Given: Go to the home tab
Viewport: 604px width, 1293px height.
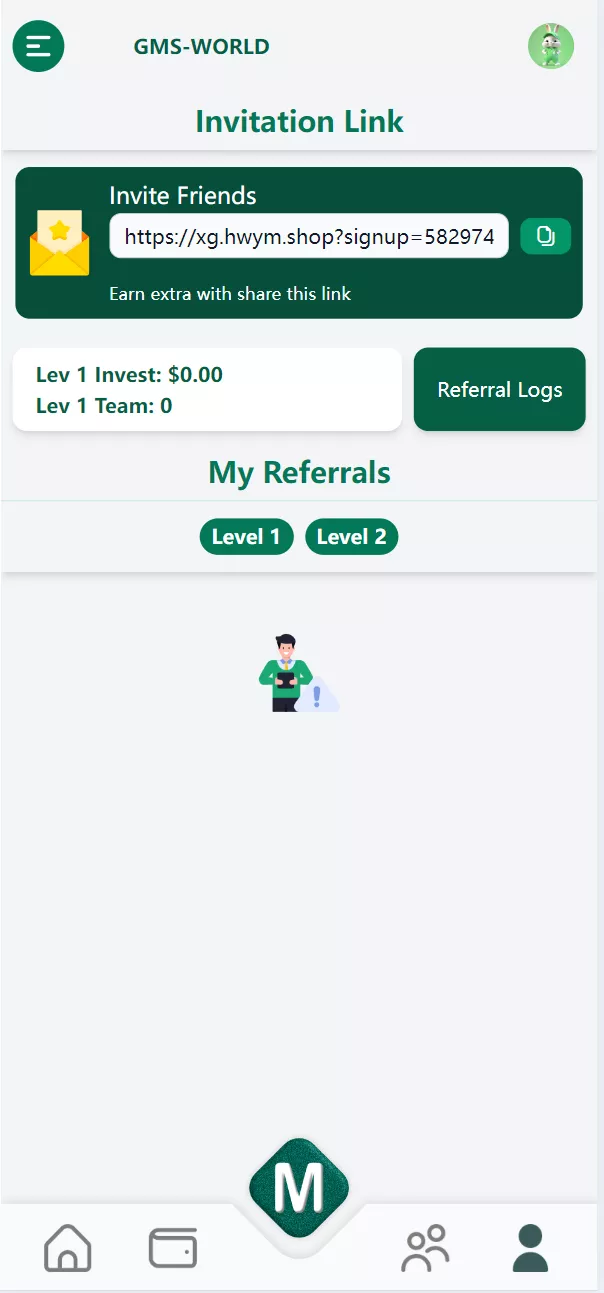Looking at the screenshot, I should point(68,1248).
